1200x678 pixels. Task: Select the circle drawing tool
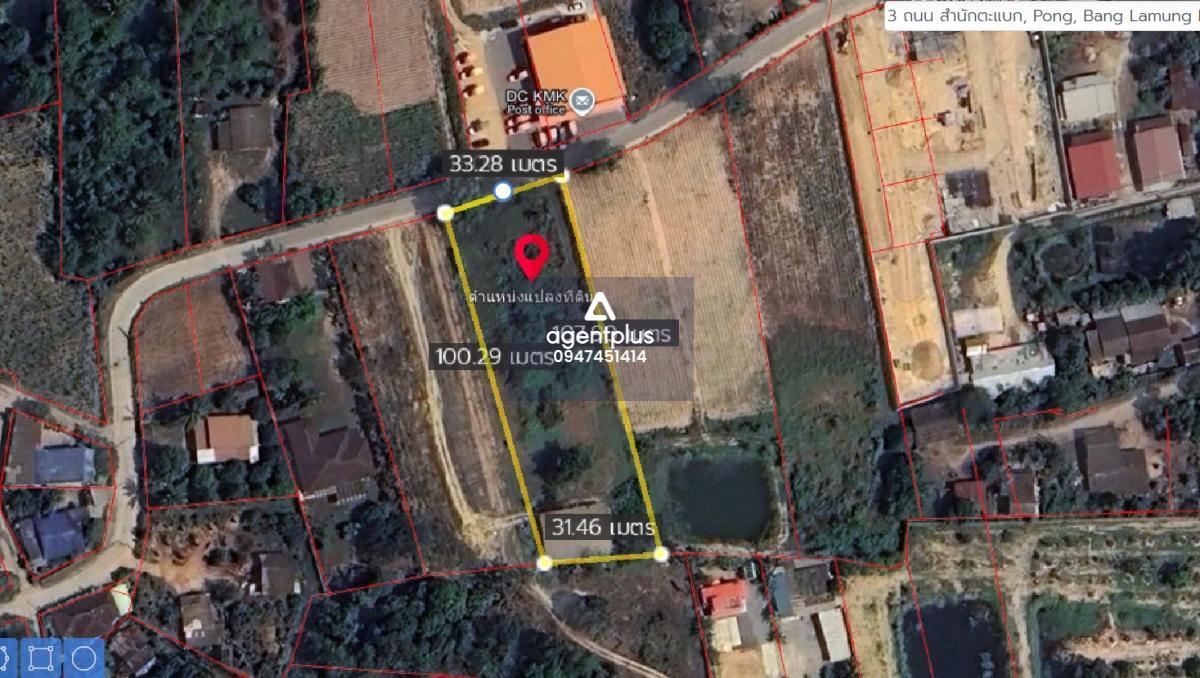point(85,658)
